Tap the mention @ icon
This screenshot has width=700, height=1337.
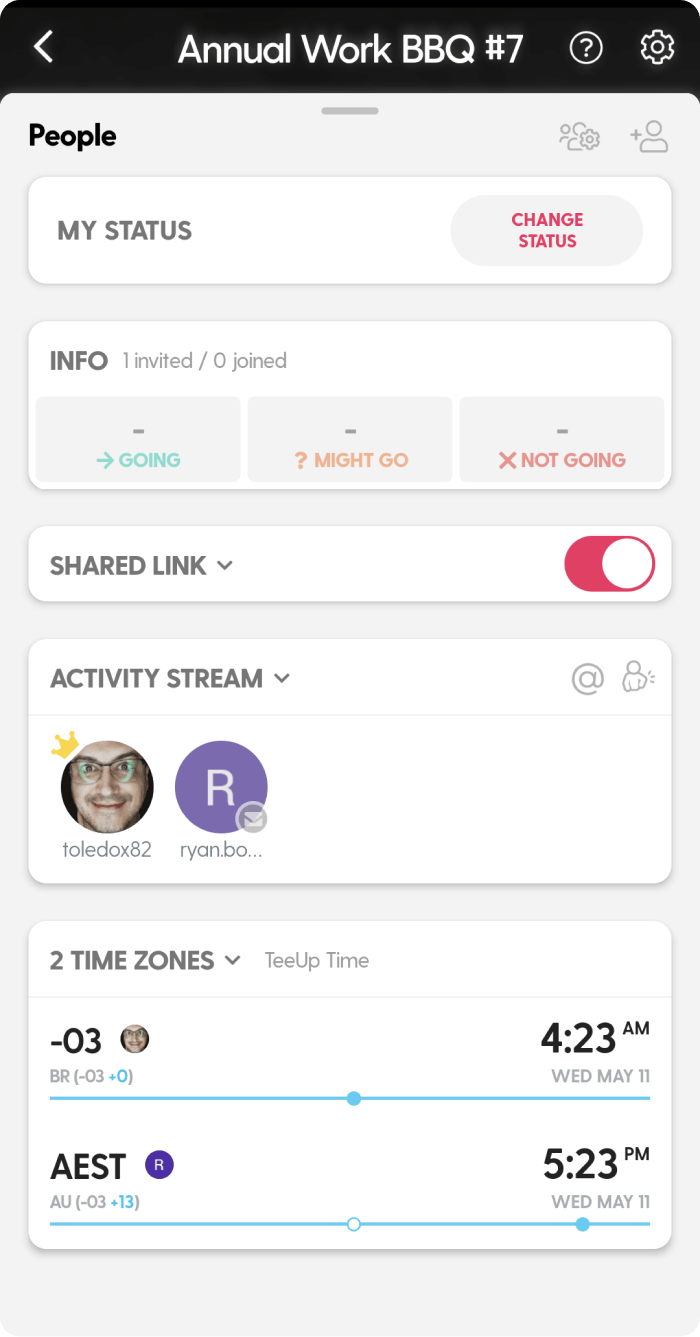588,679
